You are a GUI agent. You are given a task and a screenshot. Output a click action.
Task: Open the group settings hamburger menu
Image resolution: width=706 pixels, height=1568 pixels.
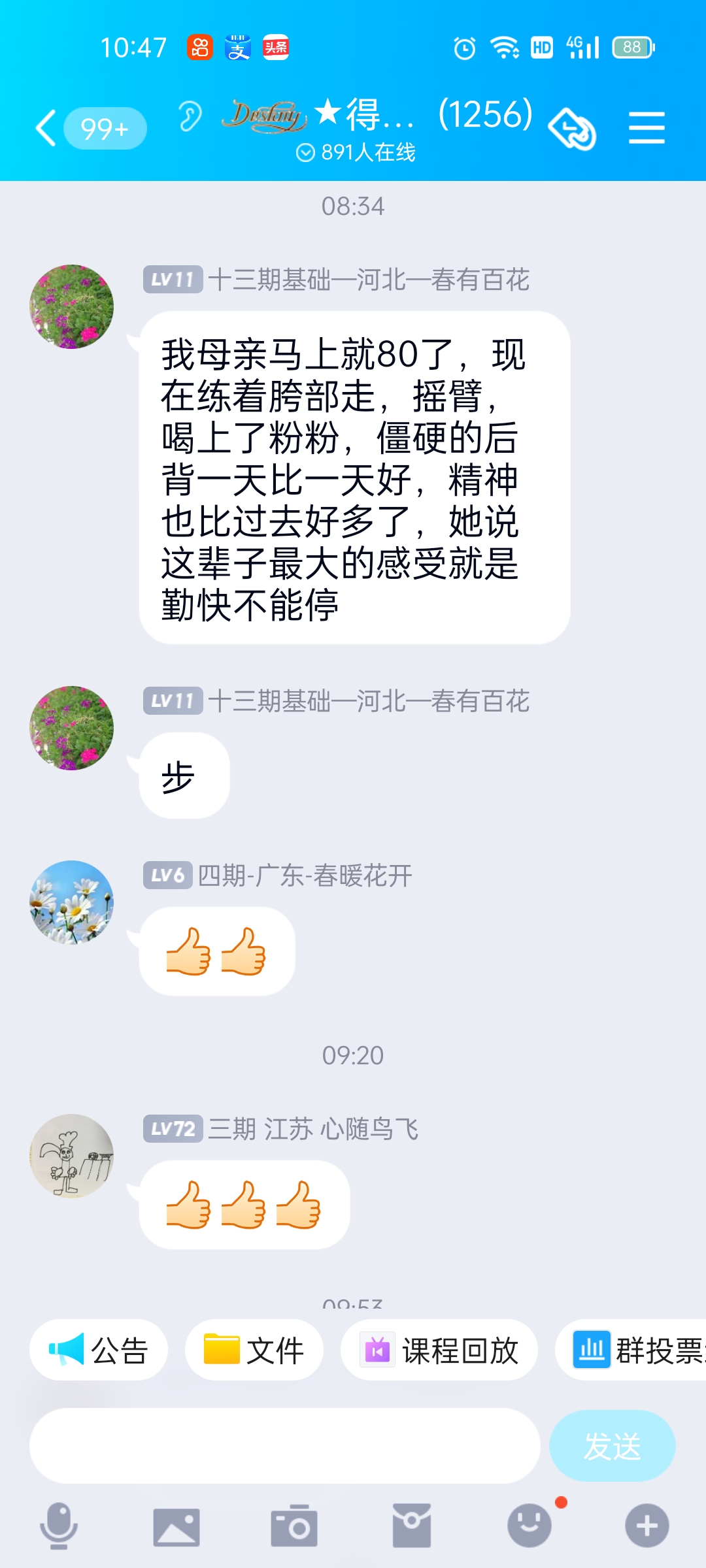pos(647,127)
